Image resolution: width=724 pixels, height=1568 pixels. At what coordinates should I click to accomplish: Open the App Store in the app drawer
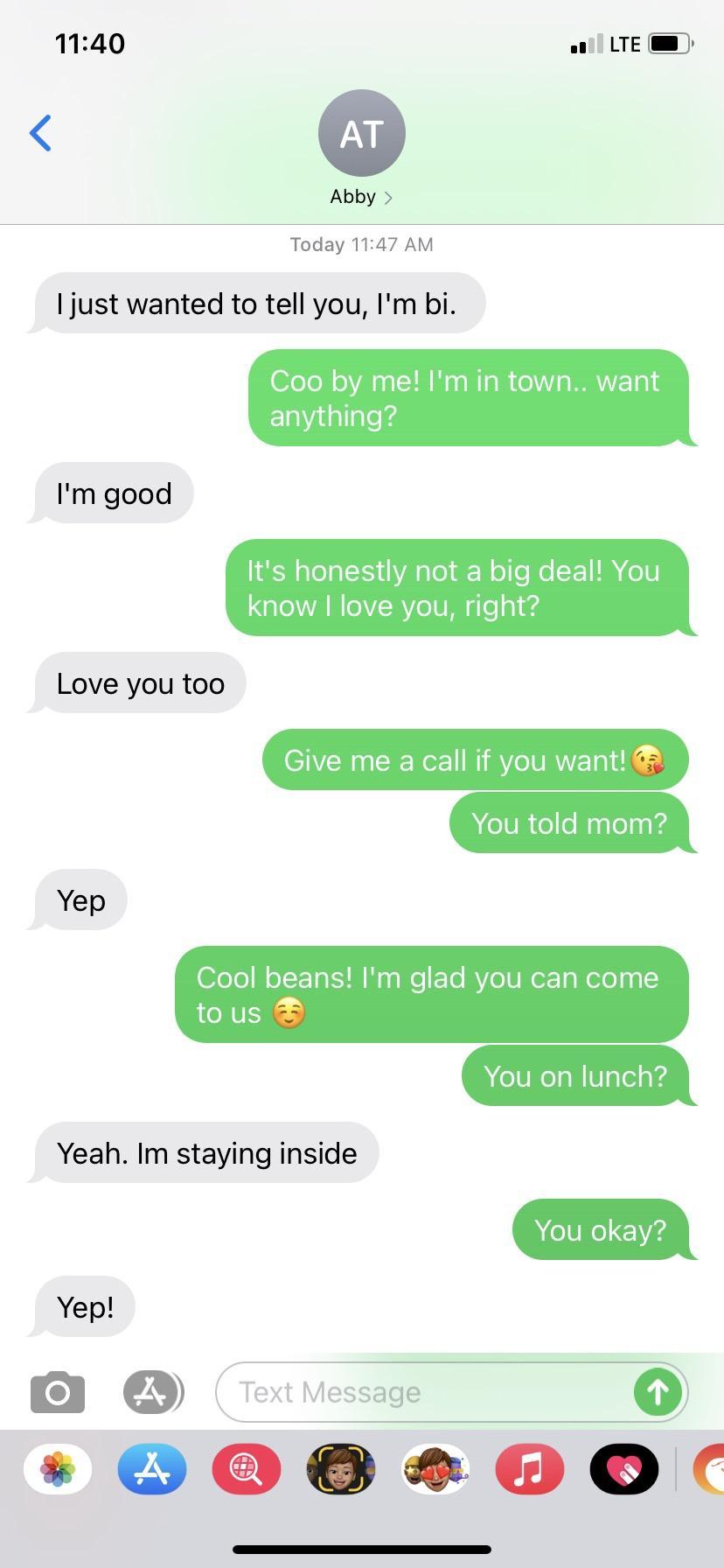click(x=152, y=1469)
